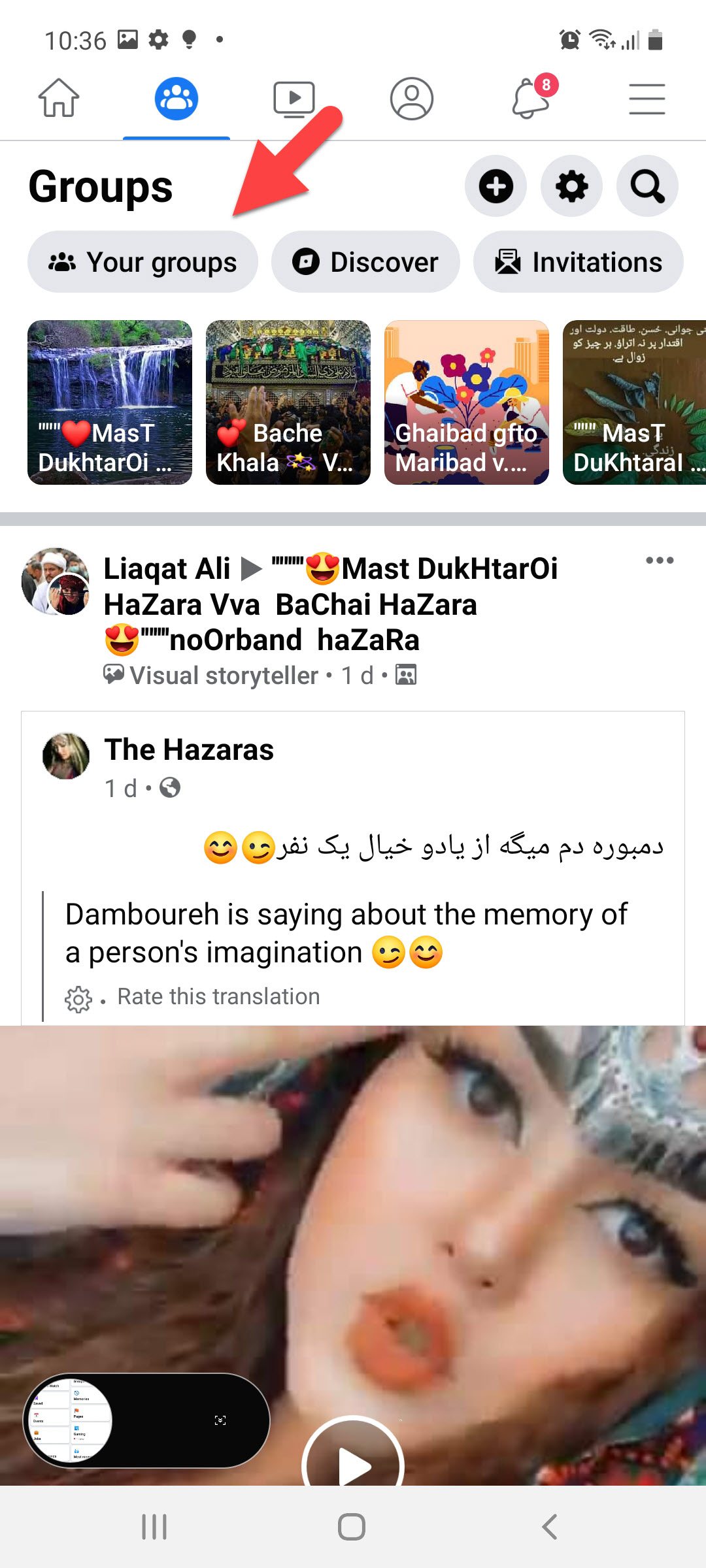Open the notifications bell
Image resolution: width=706 pixels, height=1568 pixels.
click(x=530, y=99)
